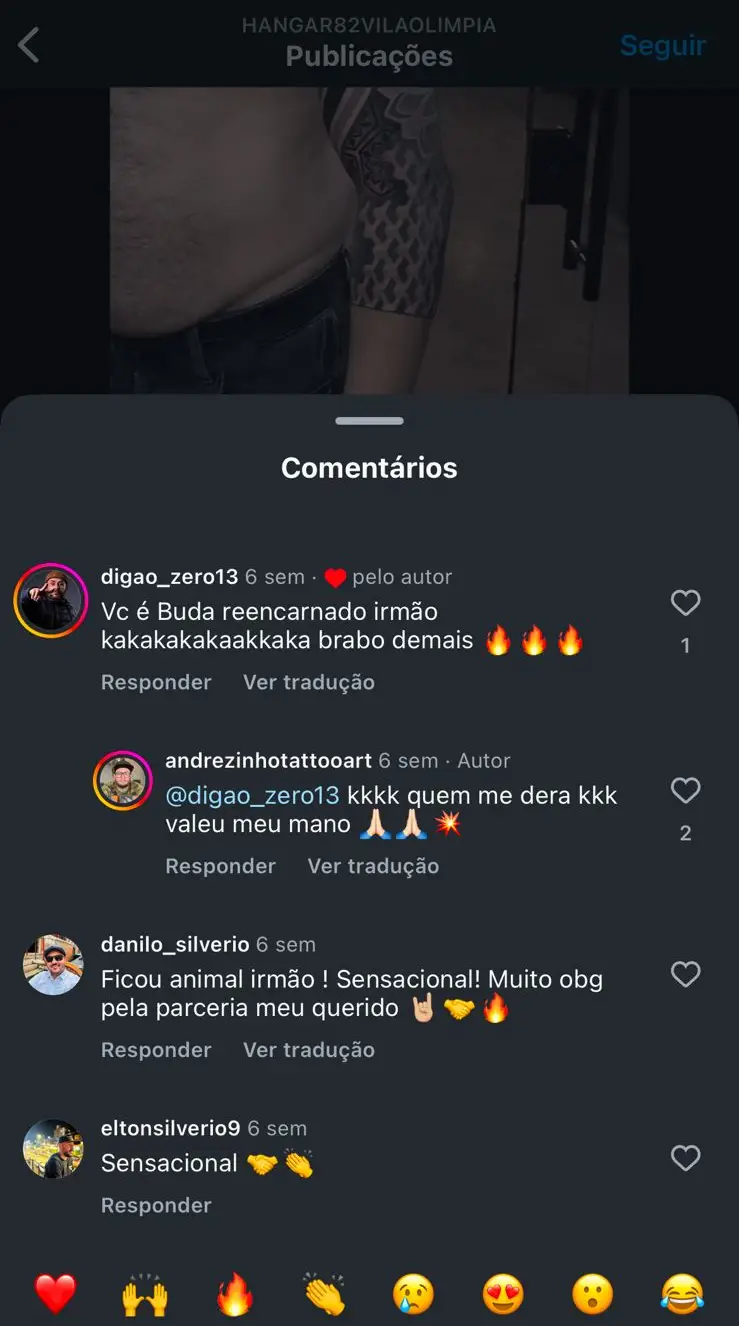This screenshot has height=1326, width=739.
Task: Insert the fire emoji reaction
Action: [x=236, y=1295]
